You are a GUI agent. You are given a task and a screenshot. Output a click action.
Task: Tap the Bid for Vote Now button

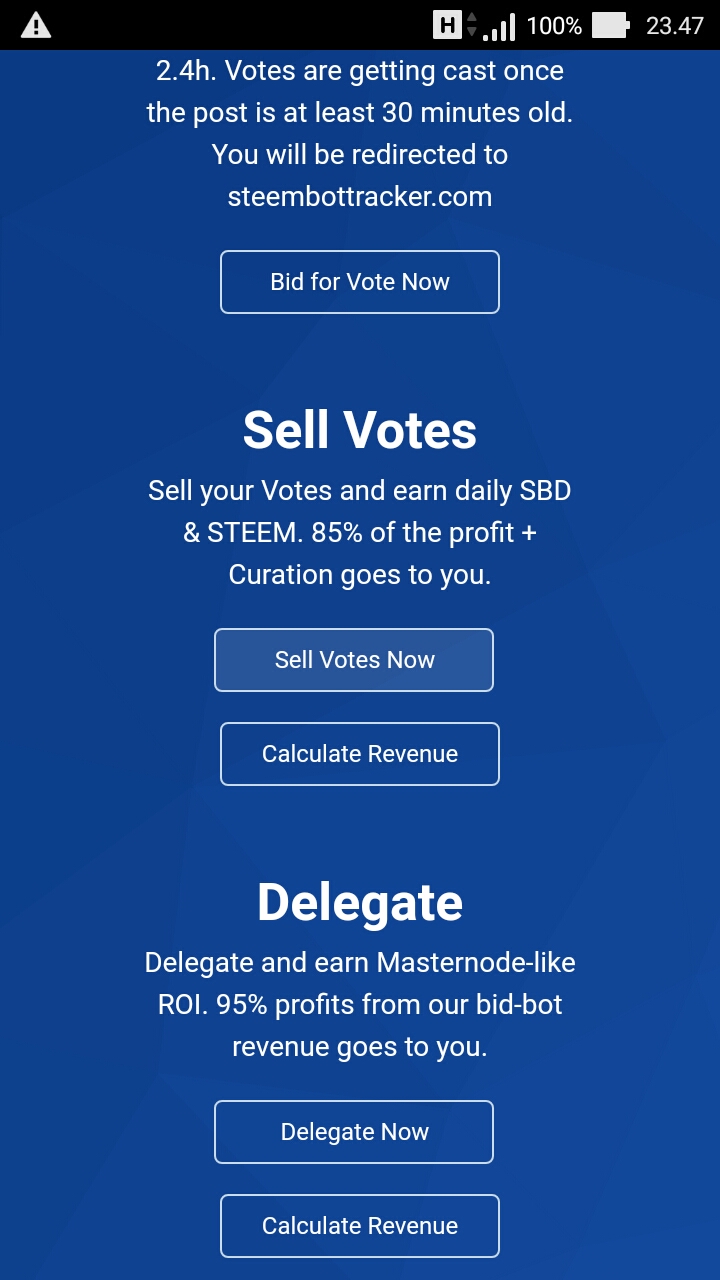point(360,282)
